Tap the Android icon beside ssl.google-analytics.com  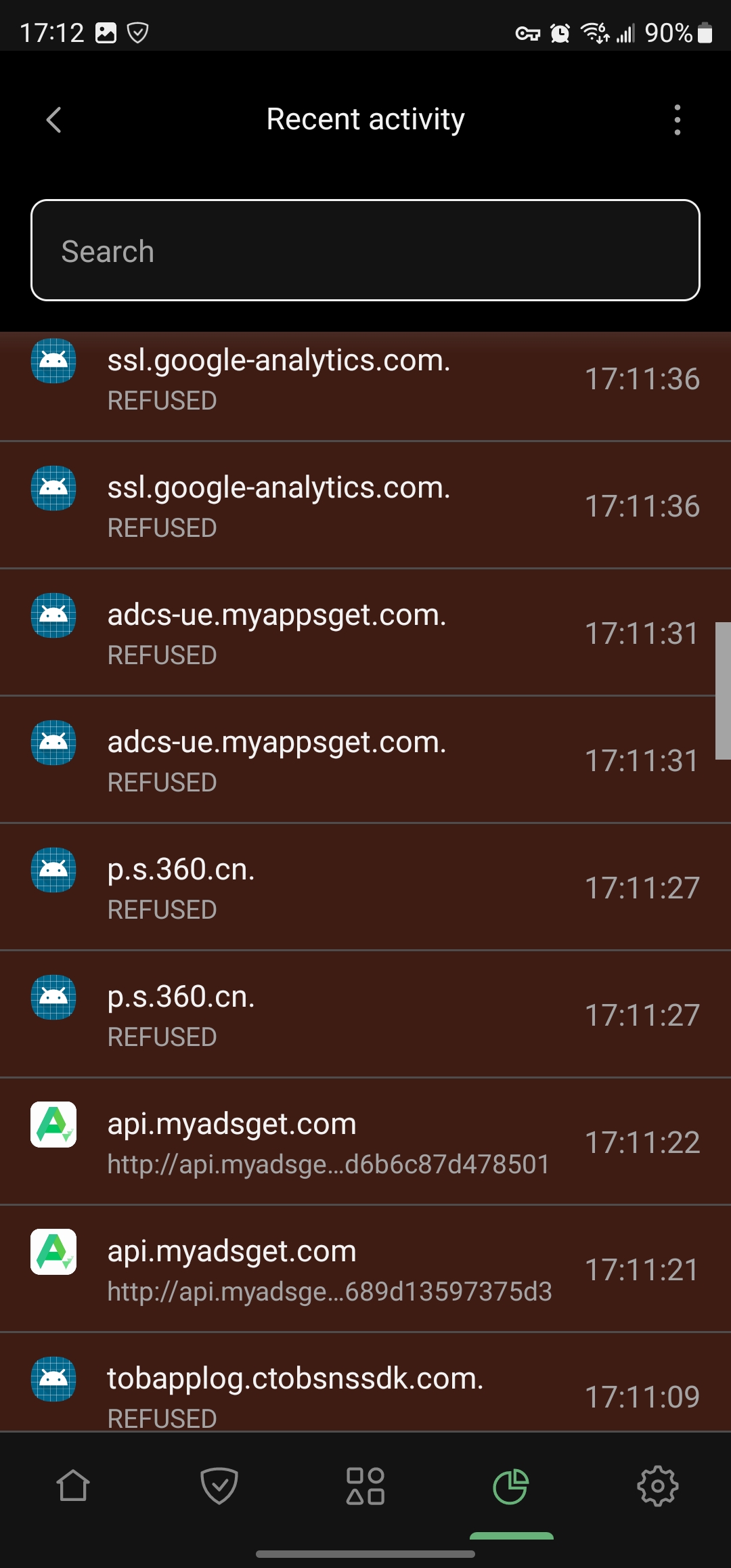53,361
